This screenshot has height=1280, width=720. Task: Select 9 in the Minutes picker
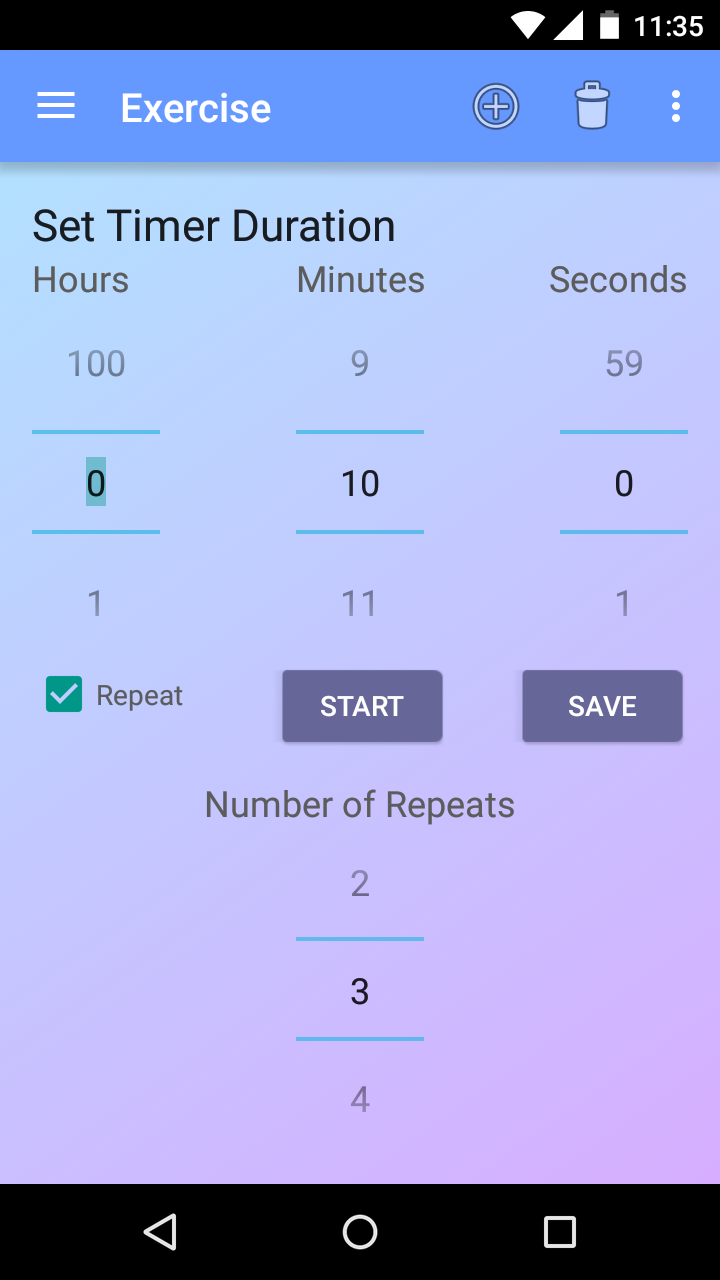coord(360,363)
